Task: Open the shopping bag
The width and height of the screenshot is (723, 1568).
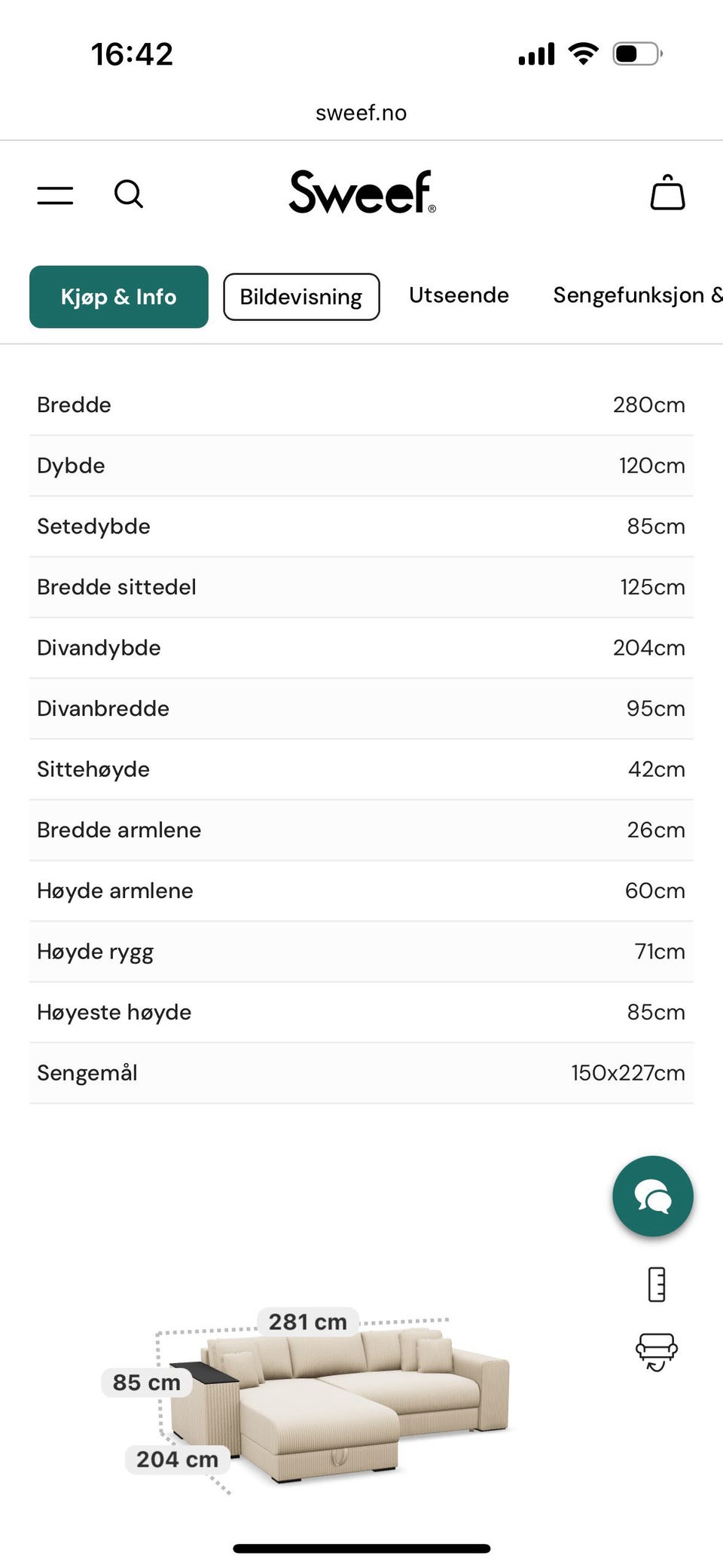Action: coord(667,193)
